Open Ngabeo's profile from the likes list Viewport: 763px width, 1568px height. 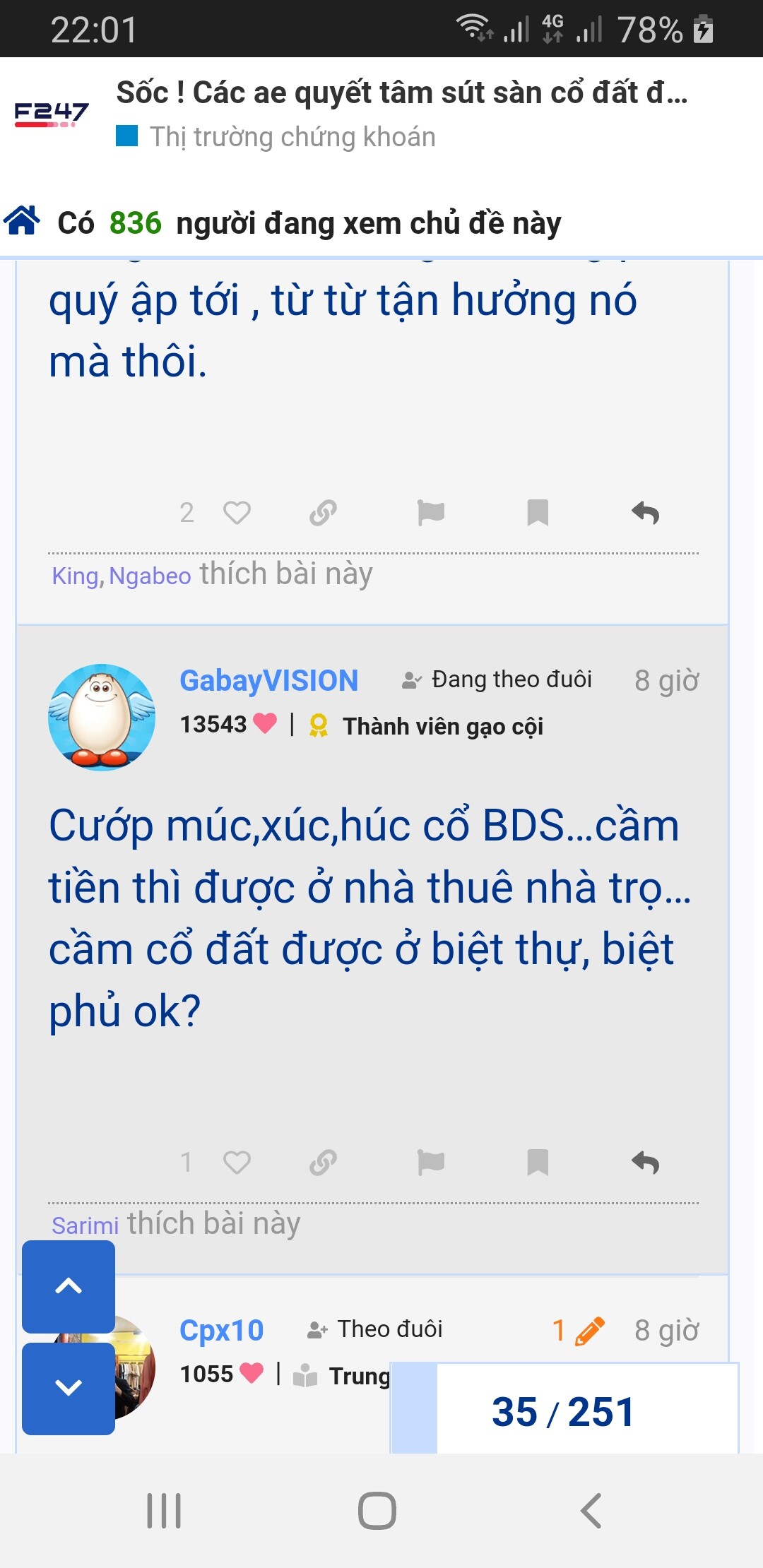click(150, 576)
